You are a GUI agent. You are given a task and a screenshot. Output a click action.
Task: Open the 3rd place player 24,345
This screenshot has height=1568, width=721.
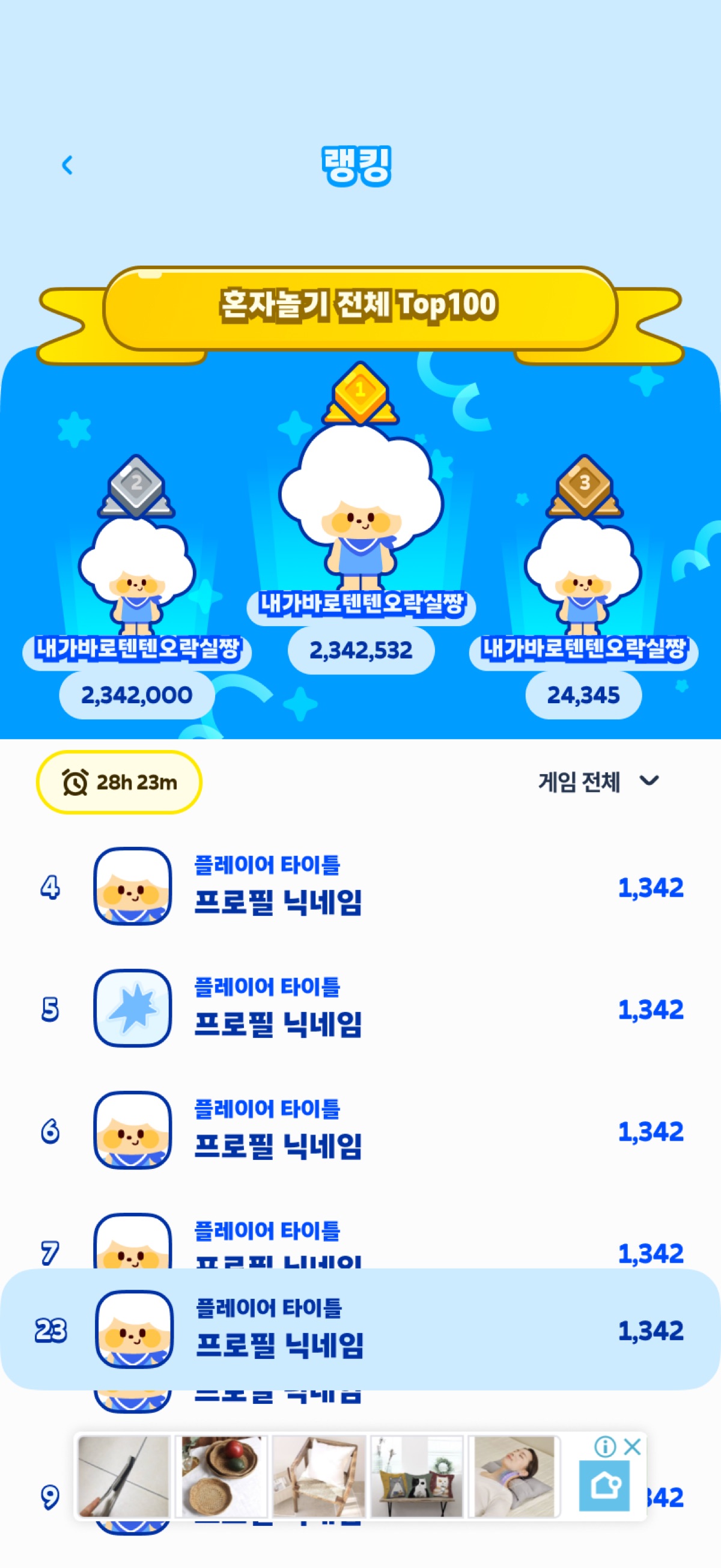click(583, 578)
